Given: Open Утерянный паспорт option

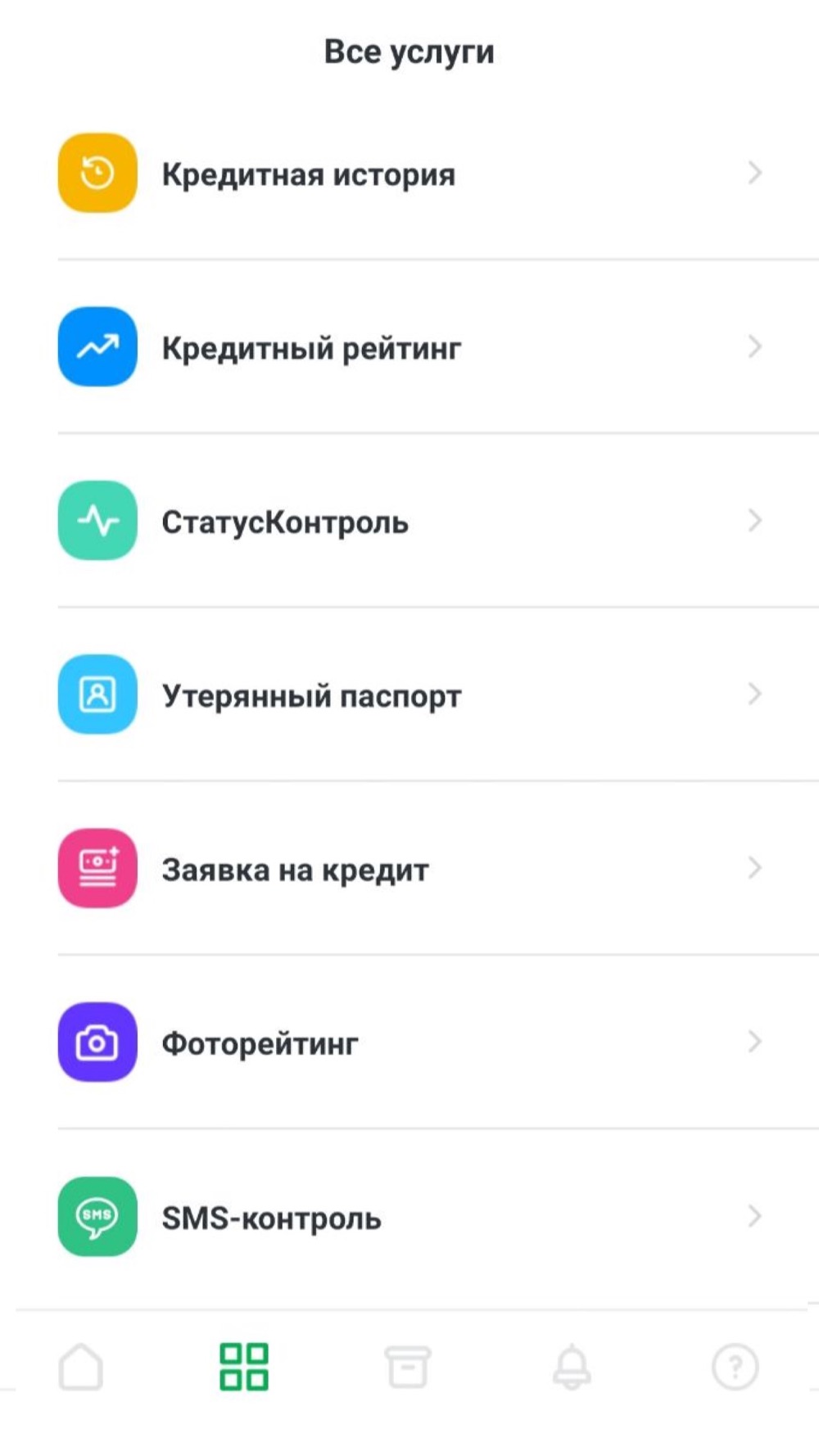Looking at the screenshot, I should pos(409,695).
